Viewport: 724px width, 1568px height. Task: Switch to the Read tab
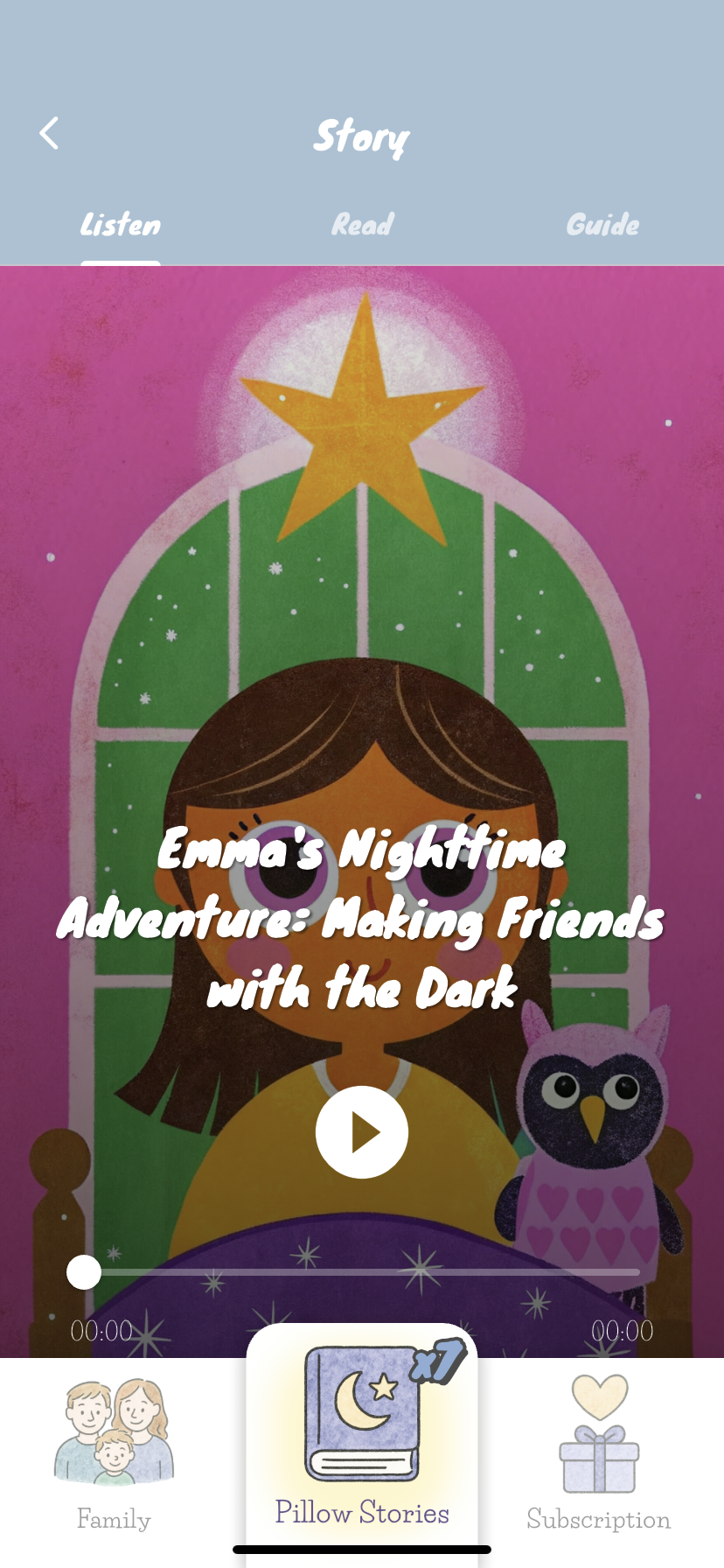pos(362,225)
